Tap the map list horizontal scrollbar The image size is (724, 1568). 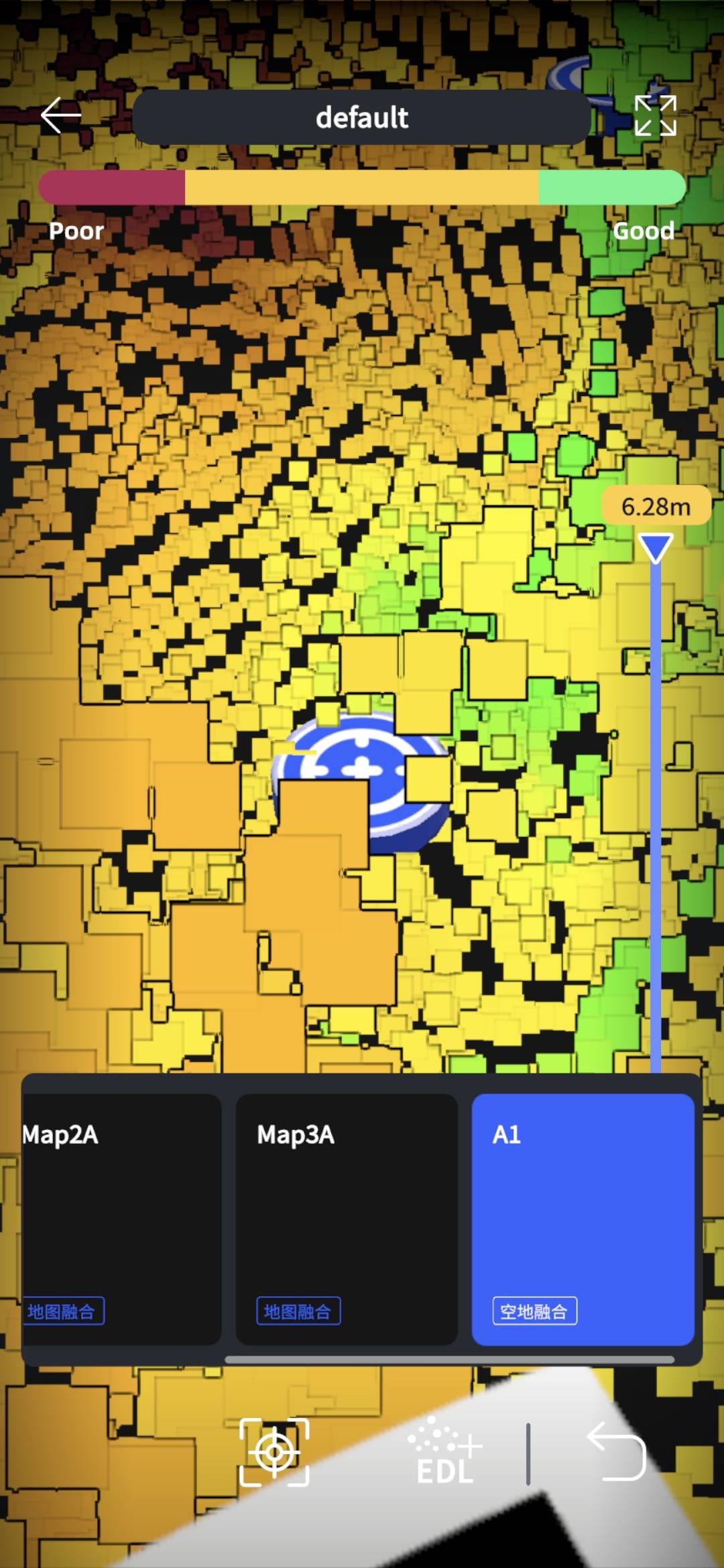click(449, 1359)
